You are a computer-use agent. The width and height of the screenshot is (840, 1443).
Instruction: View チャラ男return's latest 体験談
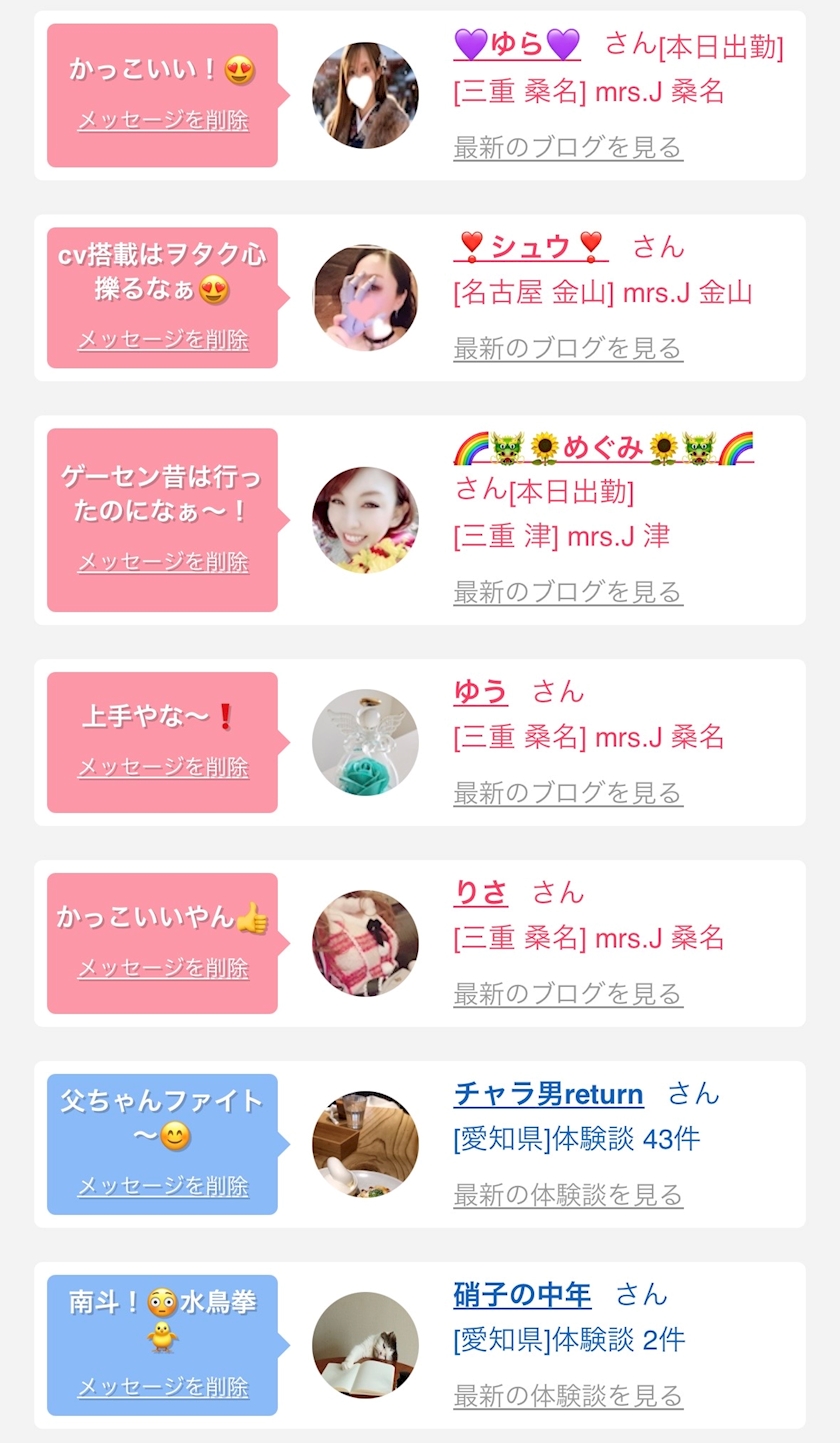pyautogui.click(x=567, y=1195)
